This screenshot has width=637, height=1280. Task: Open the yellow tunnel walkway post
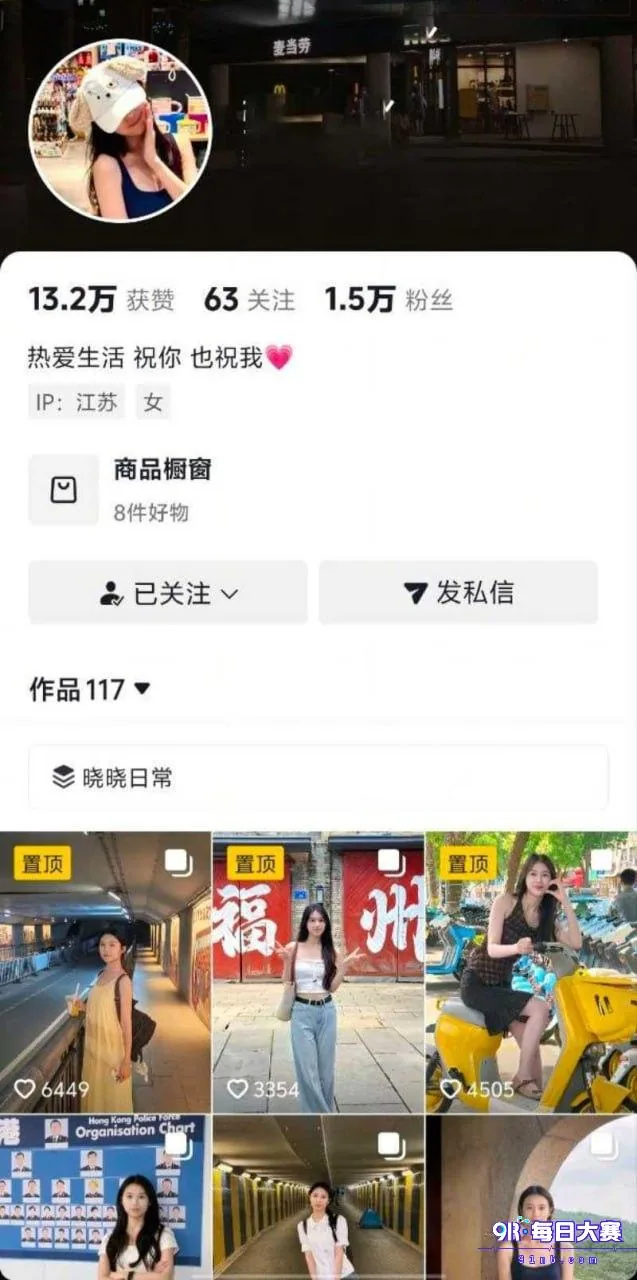tap(318, 1197)
